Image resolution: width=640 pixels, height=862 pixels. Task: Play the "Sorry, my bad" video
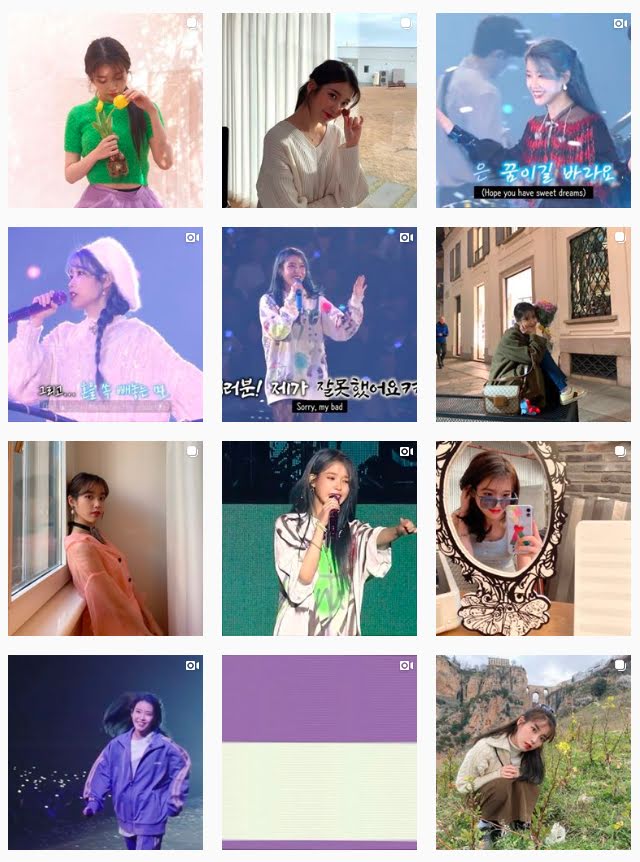[319, 324]
